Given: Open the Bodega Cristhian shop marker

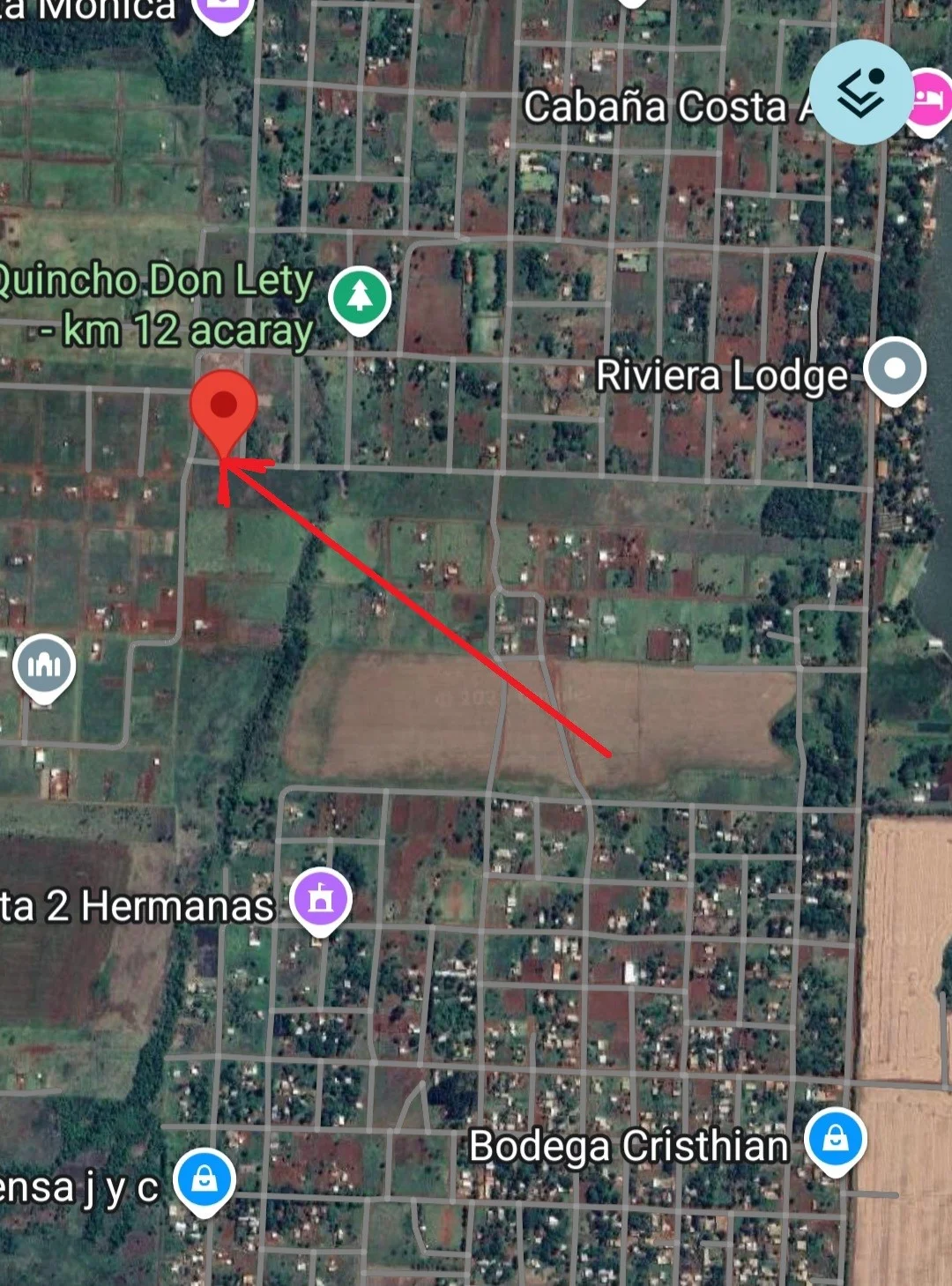Looking at the screenshot, I should point(836,1139).
